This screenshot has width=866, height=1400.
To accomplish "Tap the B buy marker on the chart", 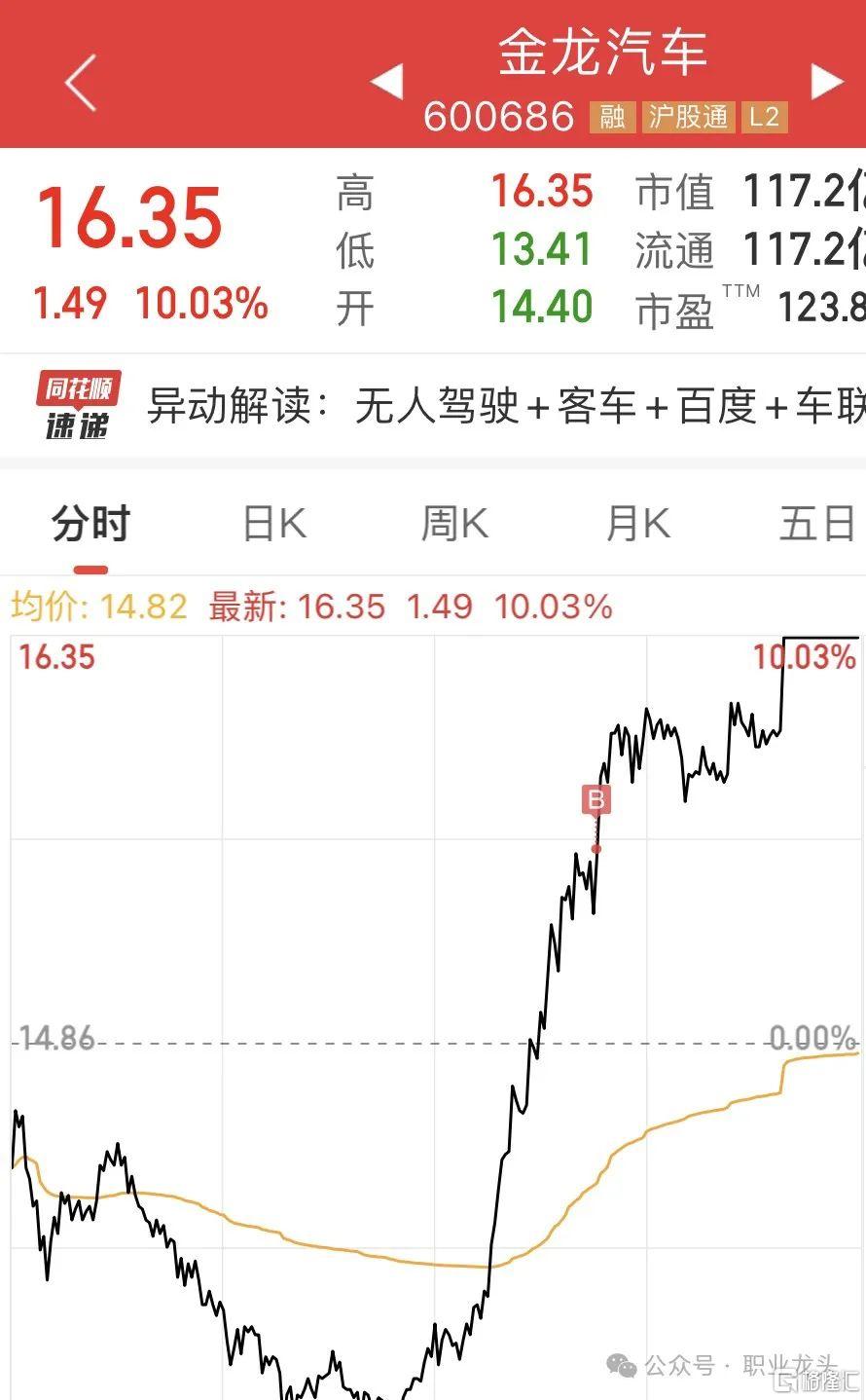I will point(595,800).
